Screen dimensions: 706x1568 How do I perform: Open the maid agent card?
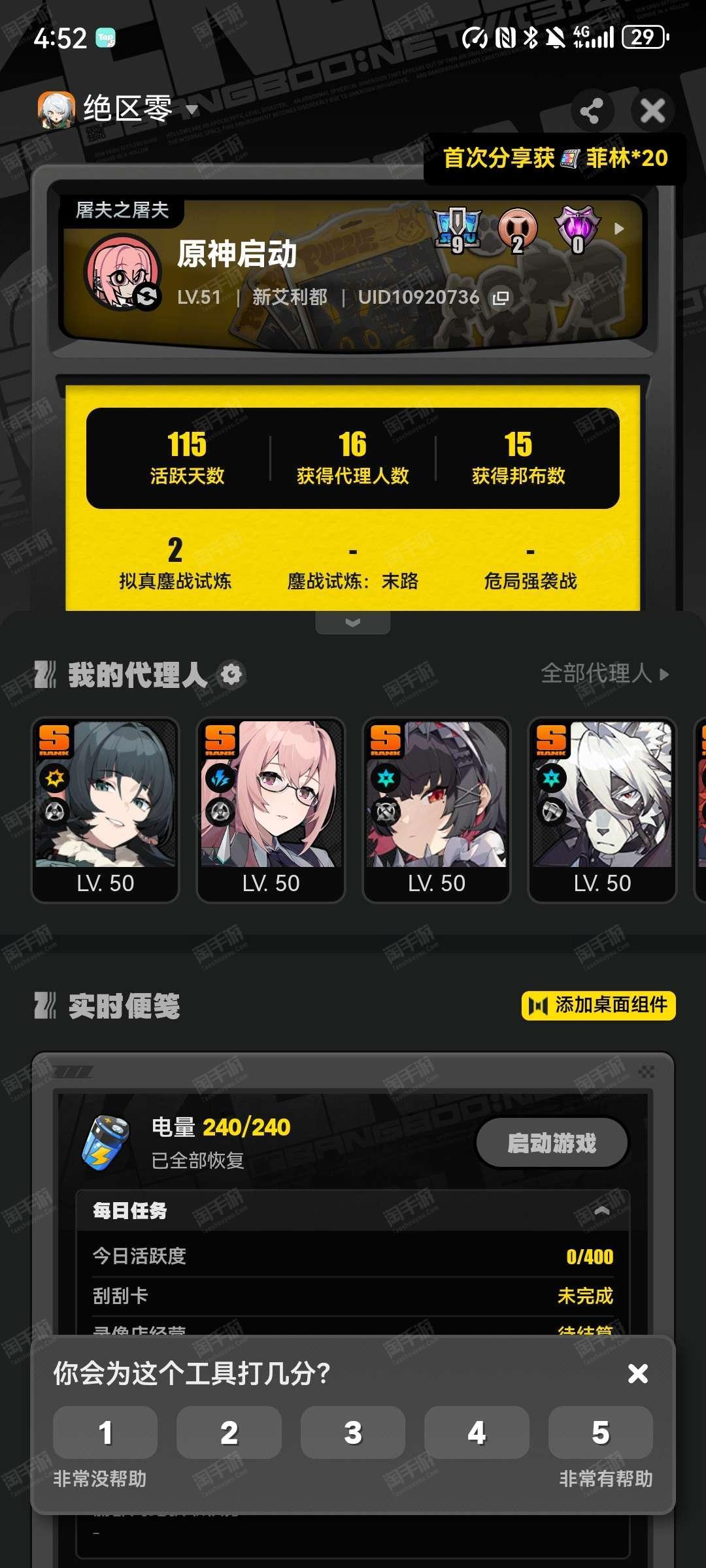(437, 810)
